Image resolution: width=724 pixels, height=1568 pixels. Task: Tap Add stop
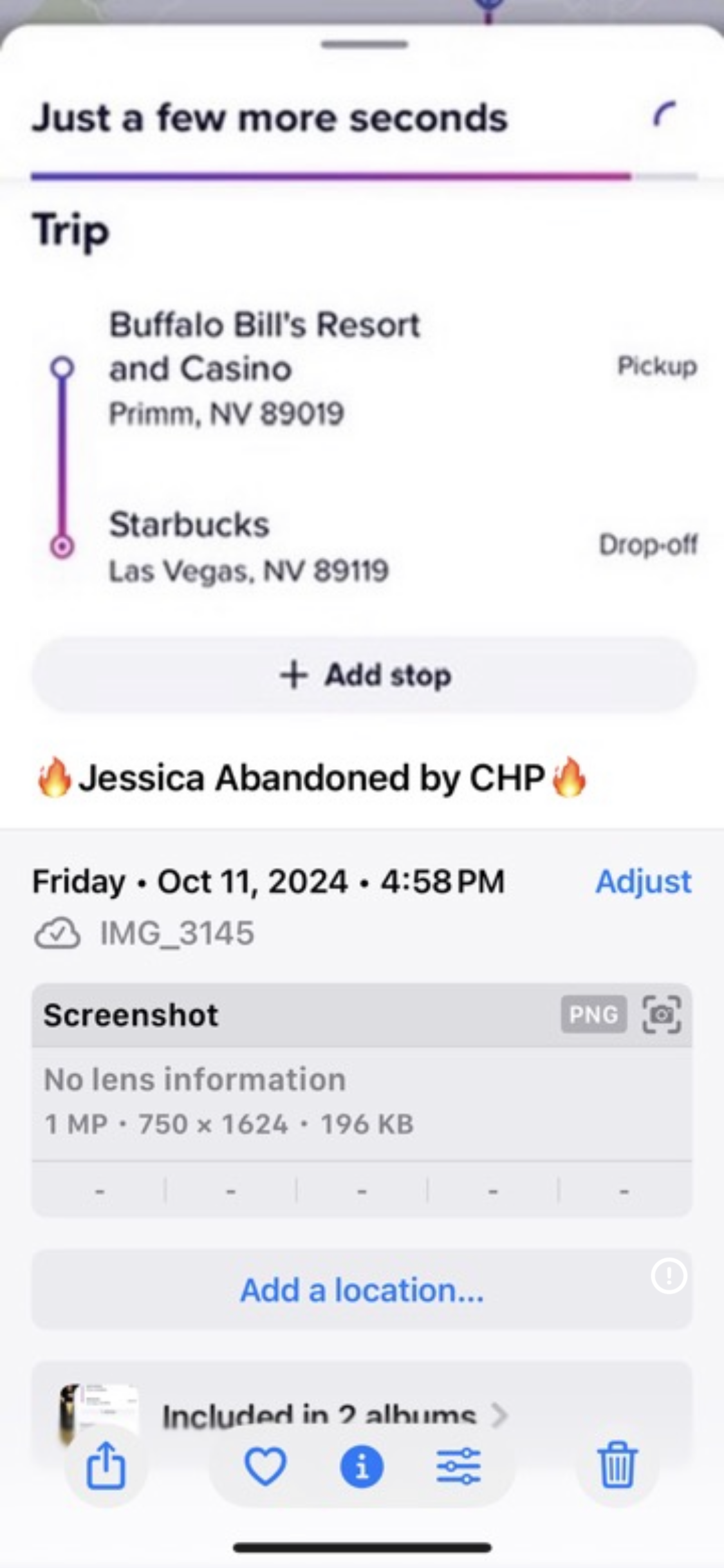[x=362, y=675]
